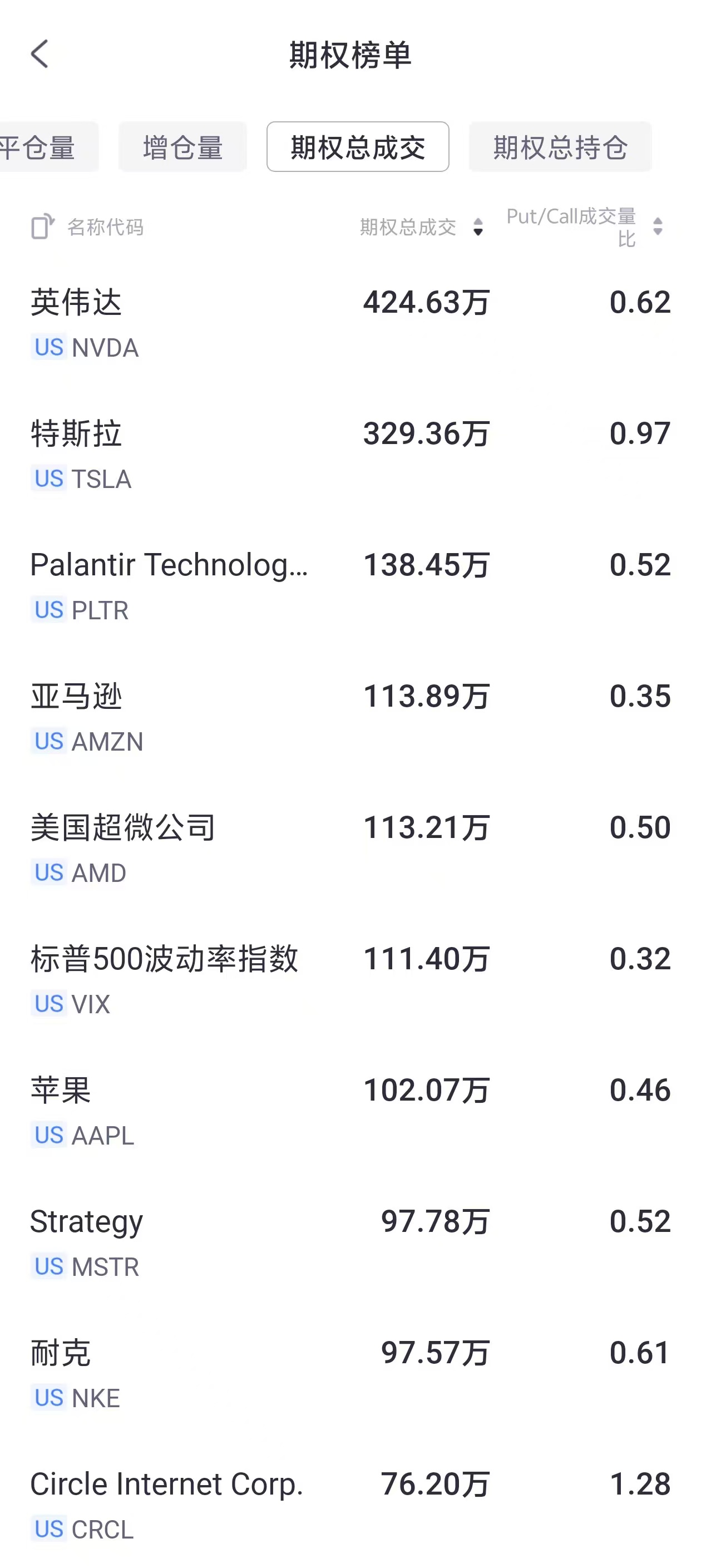Open the 耐克 NKE row
The image size is (701, 1568).
(x=350, y=1374)
